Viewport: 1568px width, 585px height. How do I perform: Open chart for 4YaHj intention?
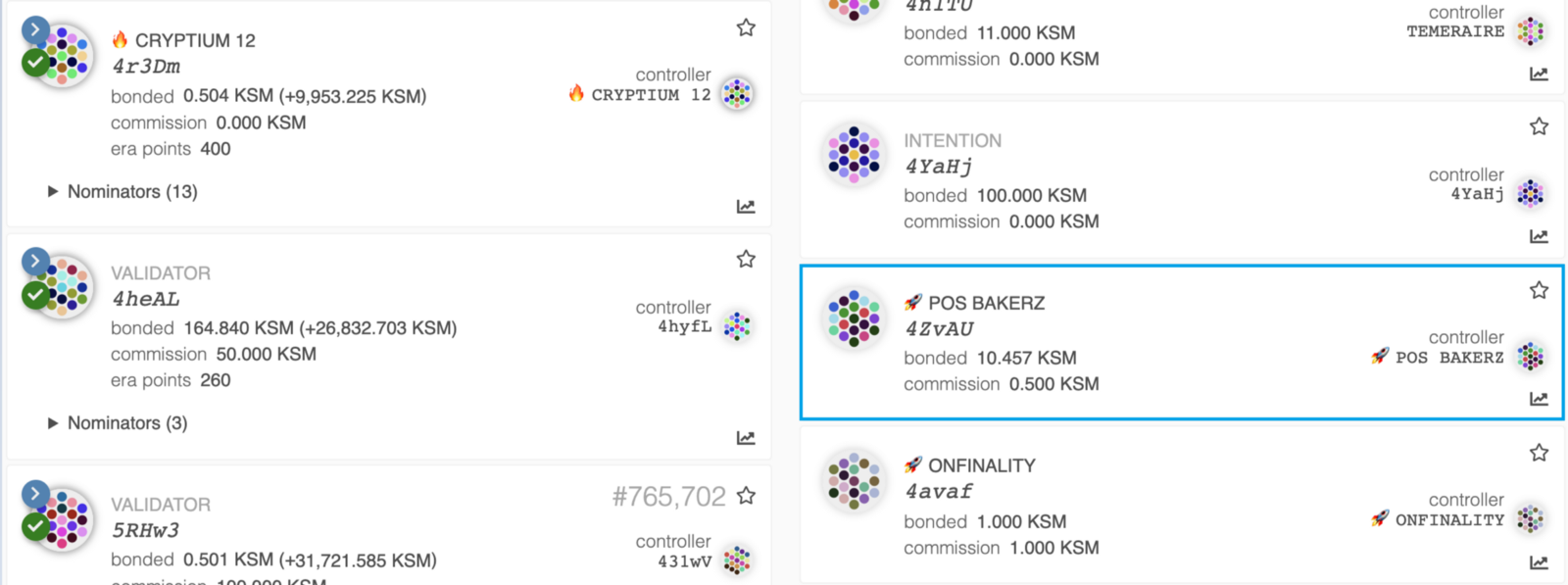pos(1539,236)
